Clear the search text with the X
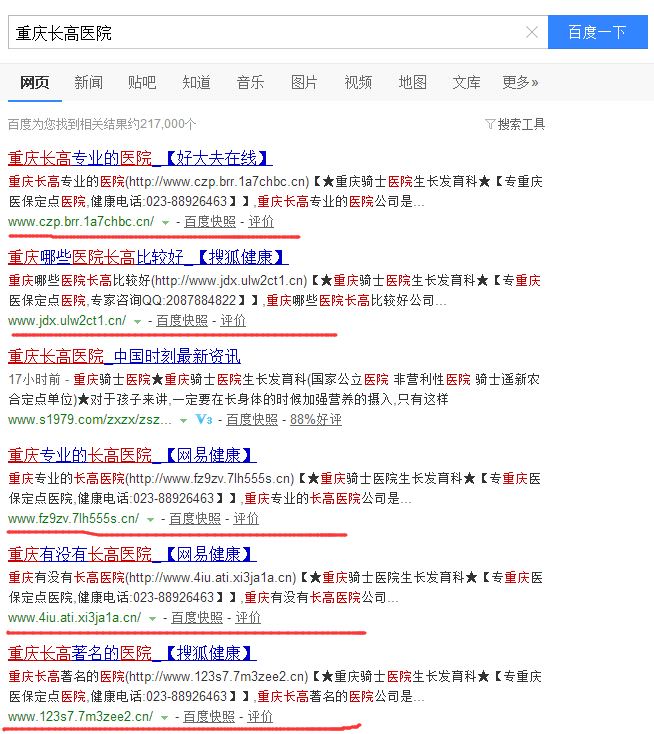The image size is (654, 734). [x=532, y=33]
